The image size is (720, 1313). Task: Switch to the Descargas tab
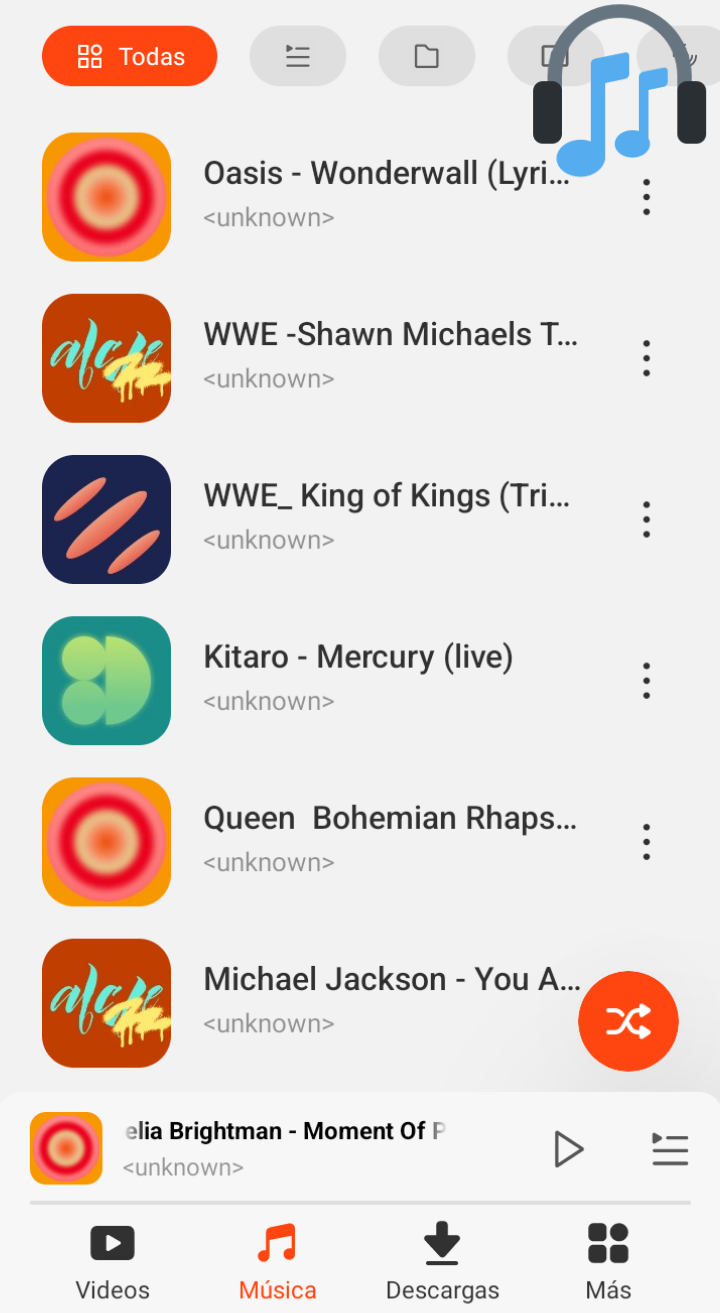[442, 1261]
